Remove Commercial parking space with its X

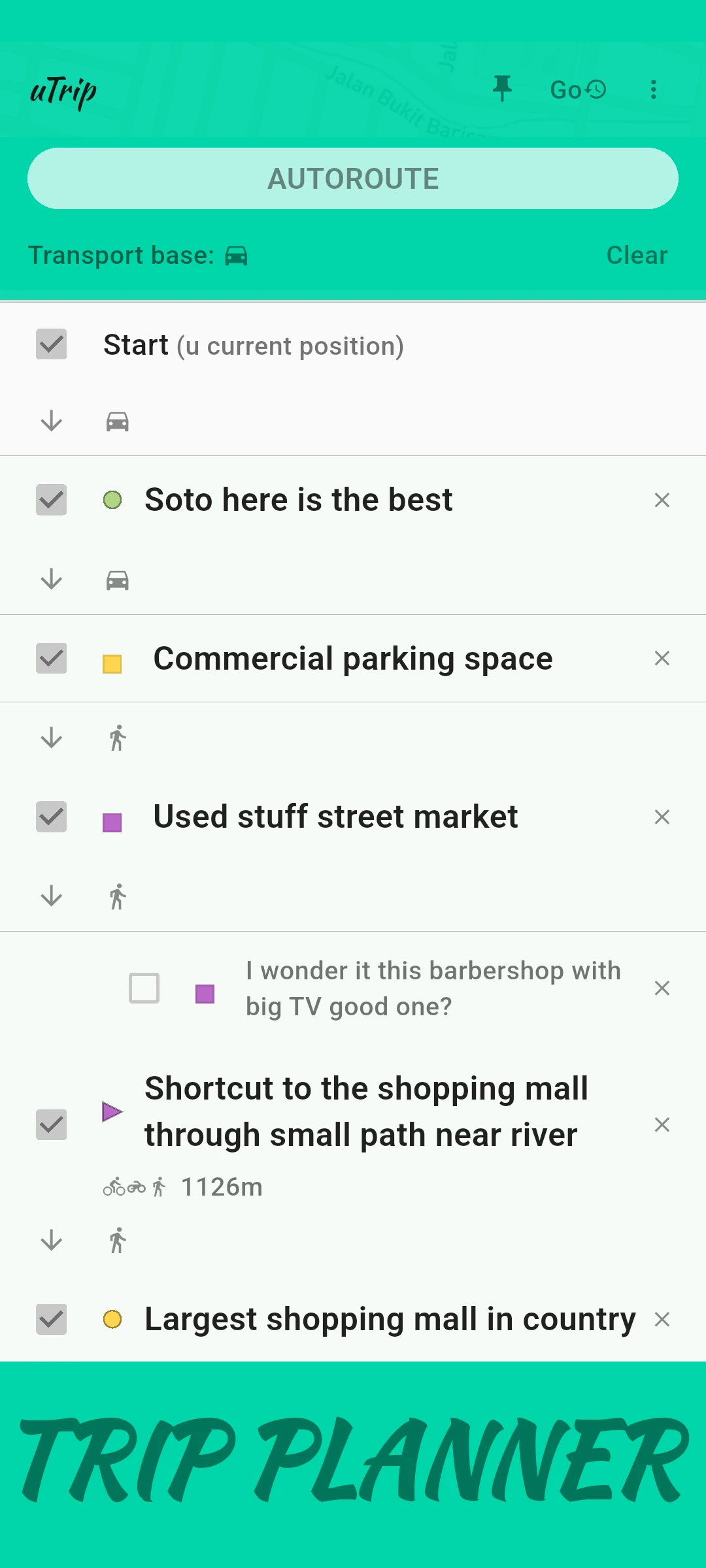click(x=662, y=659)
